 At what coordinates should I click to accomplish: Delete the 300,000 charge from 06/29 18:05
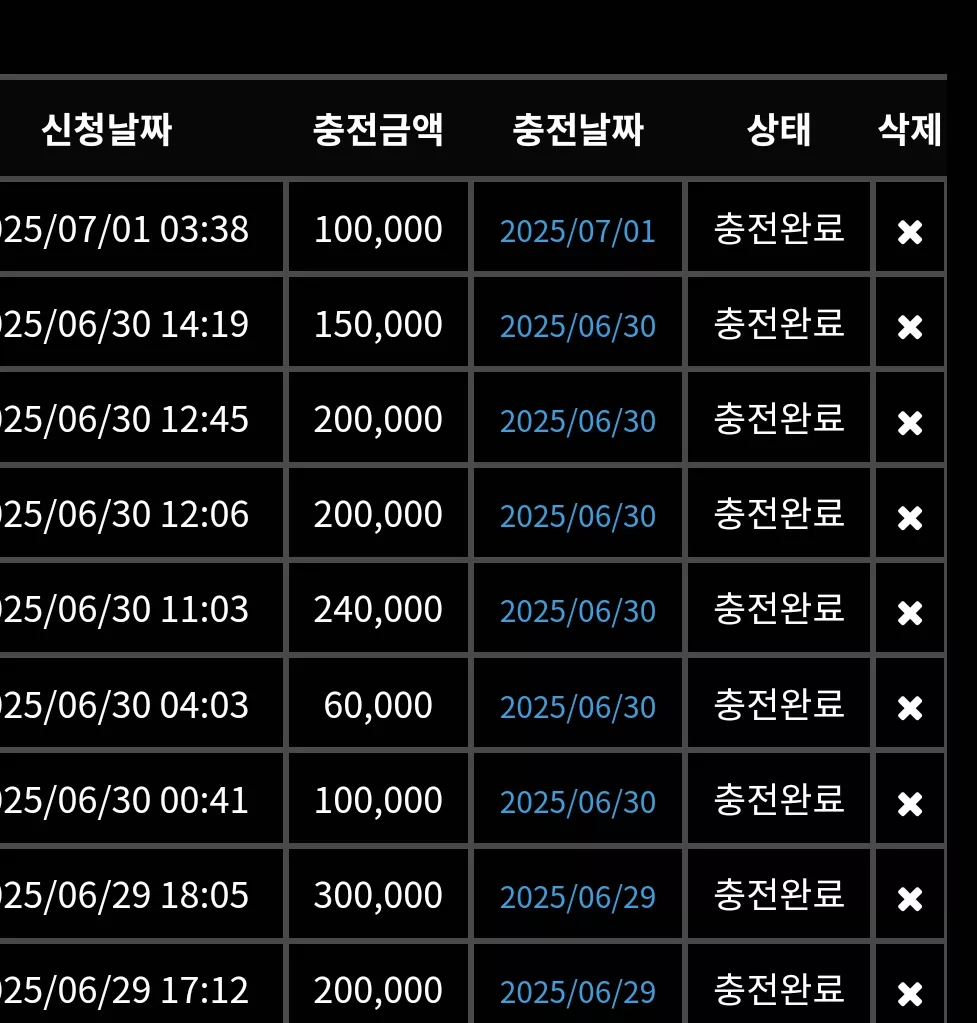(x=910, y=899)
